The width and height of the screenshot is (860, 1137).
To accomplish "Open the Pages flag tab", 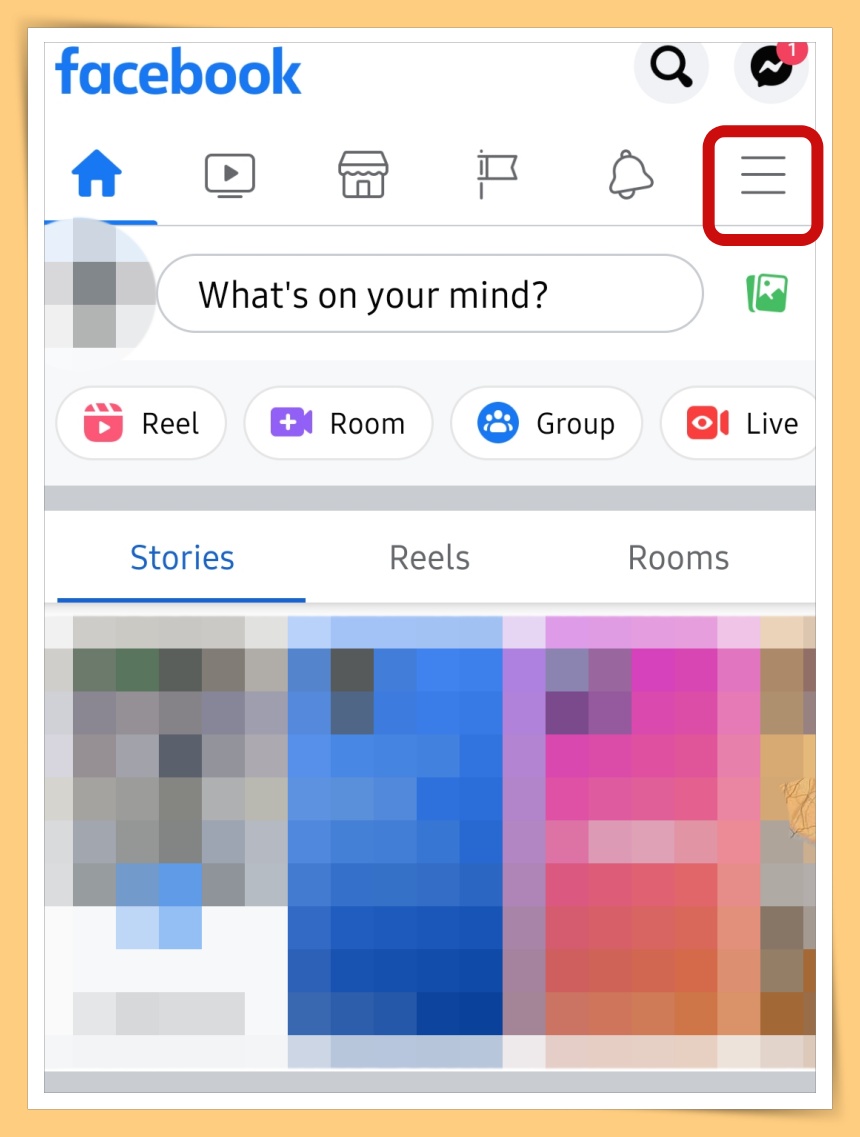I will coord(496,176).
